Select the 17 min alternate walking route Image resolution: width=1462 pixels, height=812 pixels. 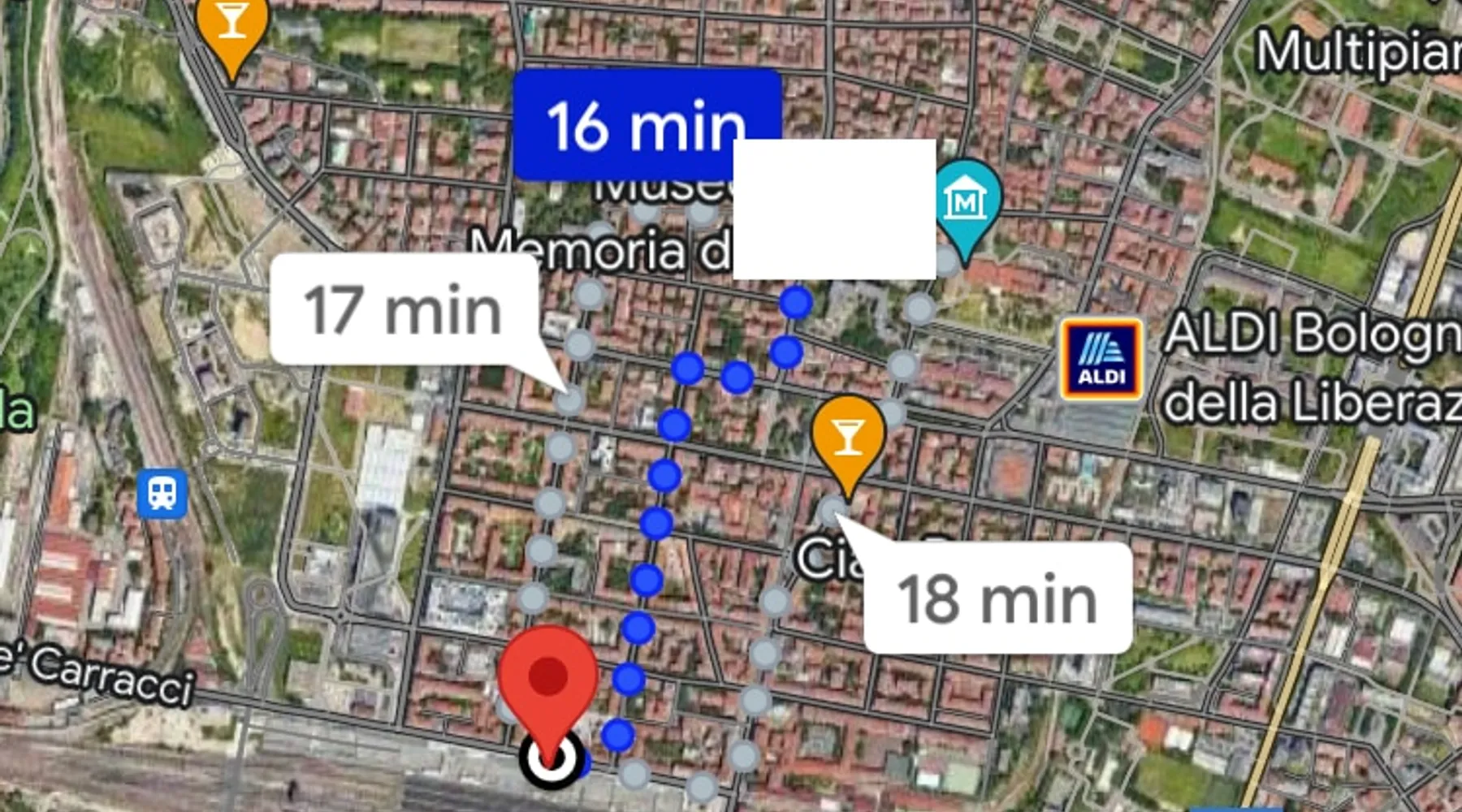tap(404, 310)
